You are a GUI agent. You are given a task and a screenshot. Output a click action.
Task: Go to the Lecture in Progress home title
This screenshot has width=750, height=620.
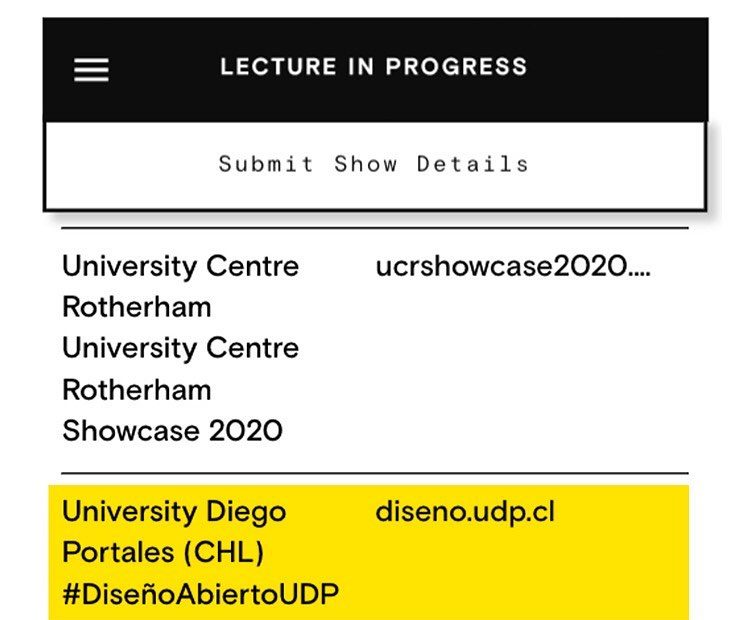(x=374, y=67)
